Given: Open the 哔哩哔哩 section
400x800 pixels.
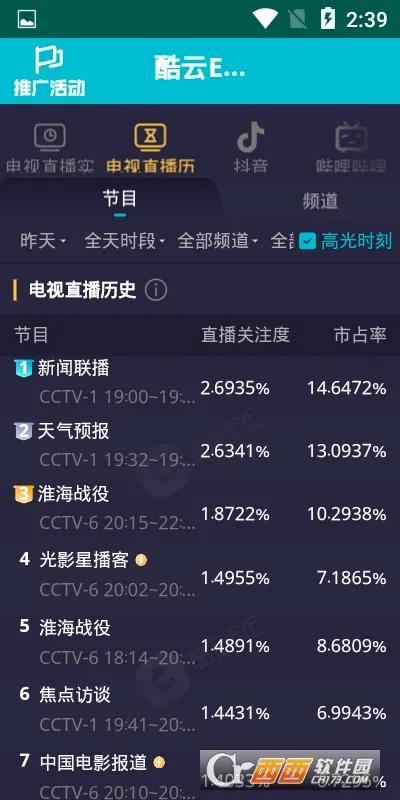Looking at the screenshot, I should pyautogui.click(x=351, y=148).
